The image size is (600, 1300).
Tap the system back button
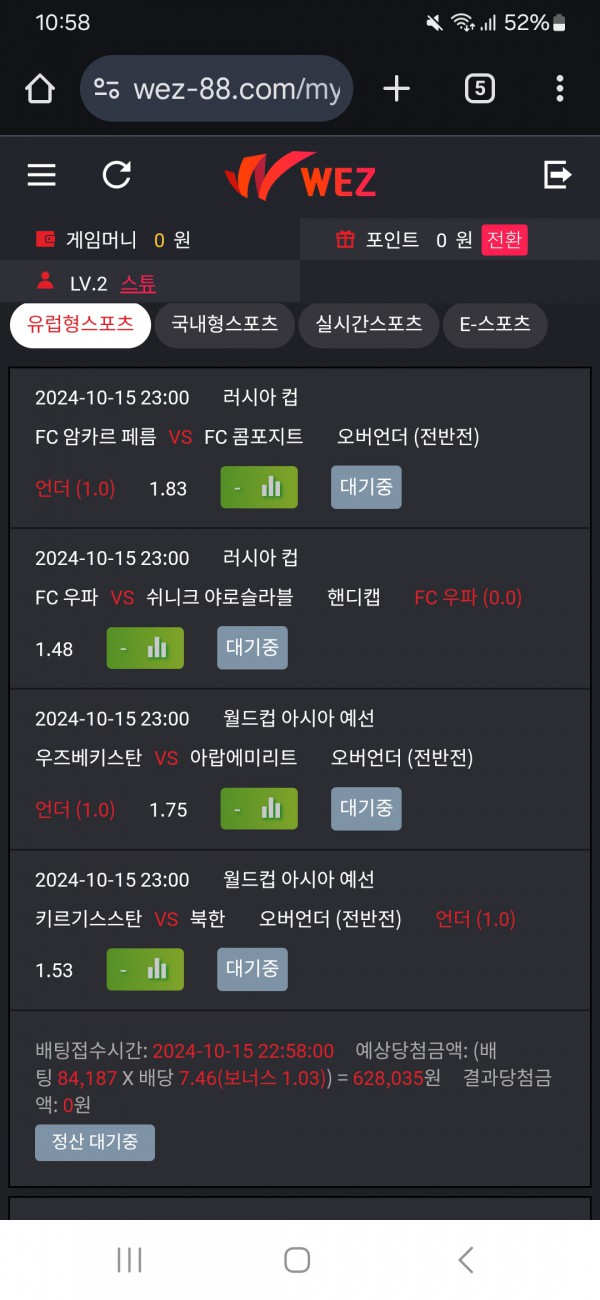(x=465, y=1260)
